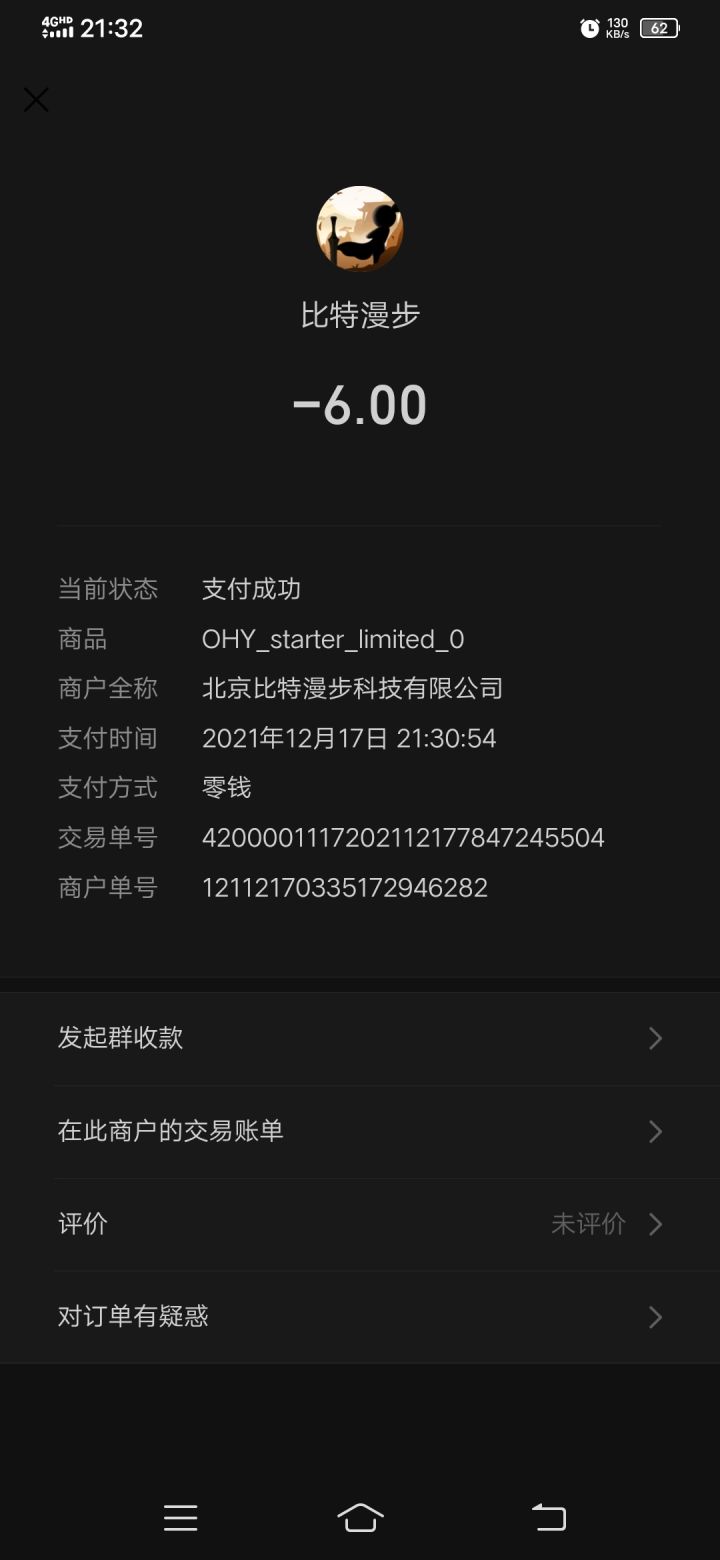Image resolution: width=720 pixels, height=1560 pixels.
Task: Tap the payment amount -6.00 display
Action: 360,404
